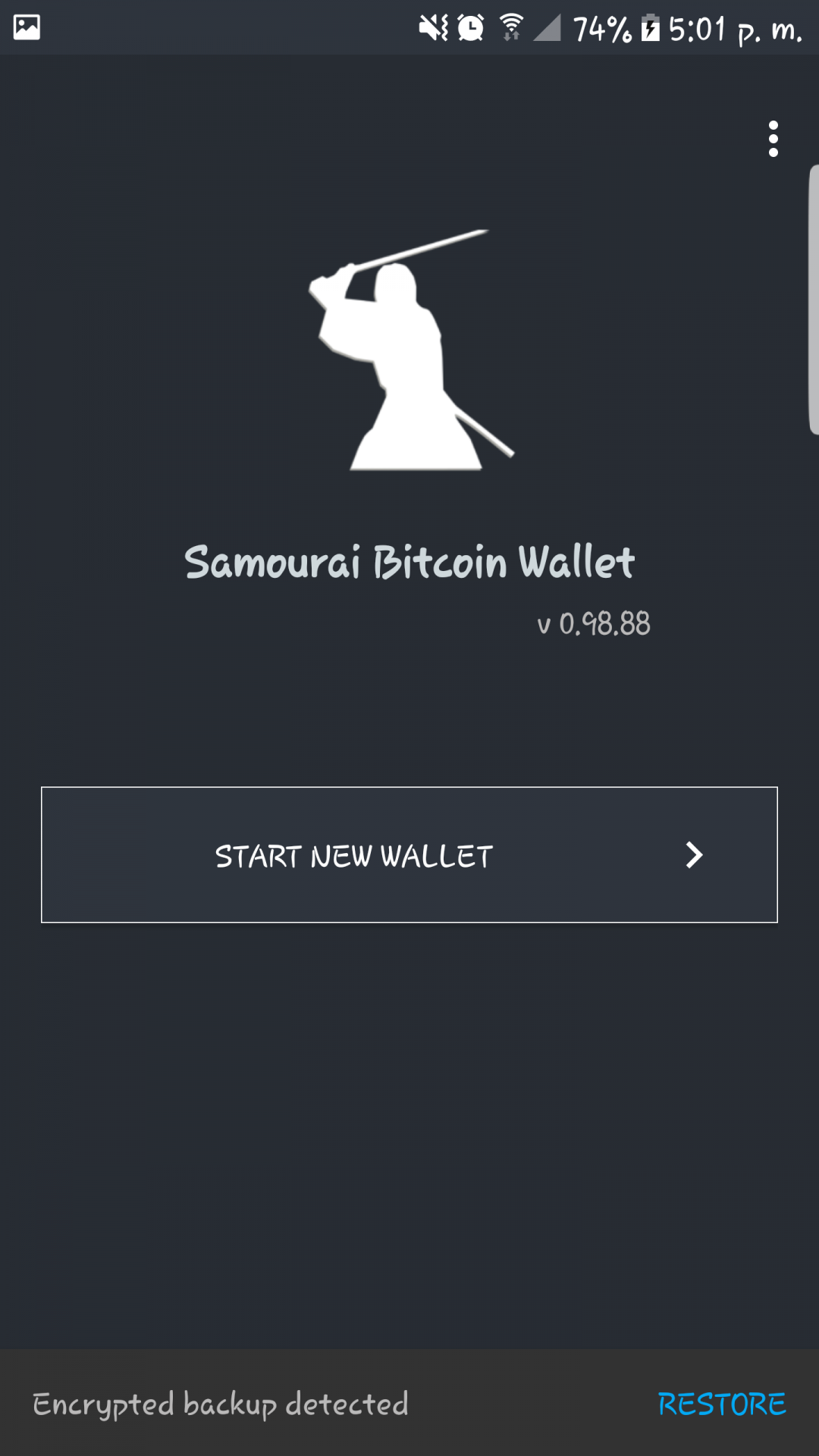Select the START NEW WALLET option
Viewport: 819px width, 1456px height.
pos(353,855)
